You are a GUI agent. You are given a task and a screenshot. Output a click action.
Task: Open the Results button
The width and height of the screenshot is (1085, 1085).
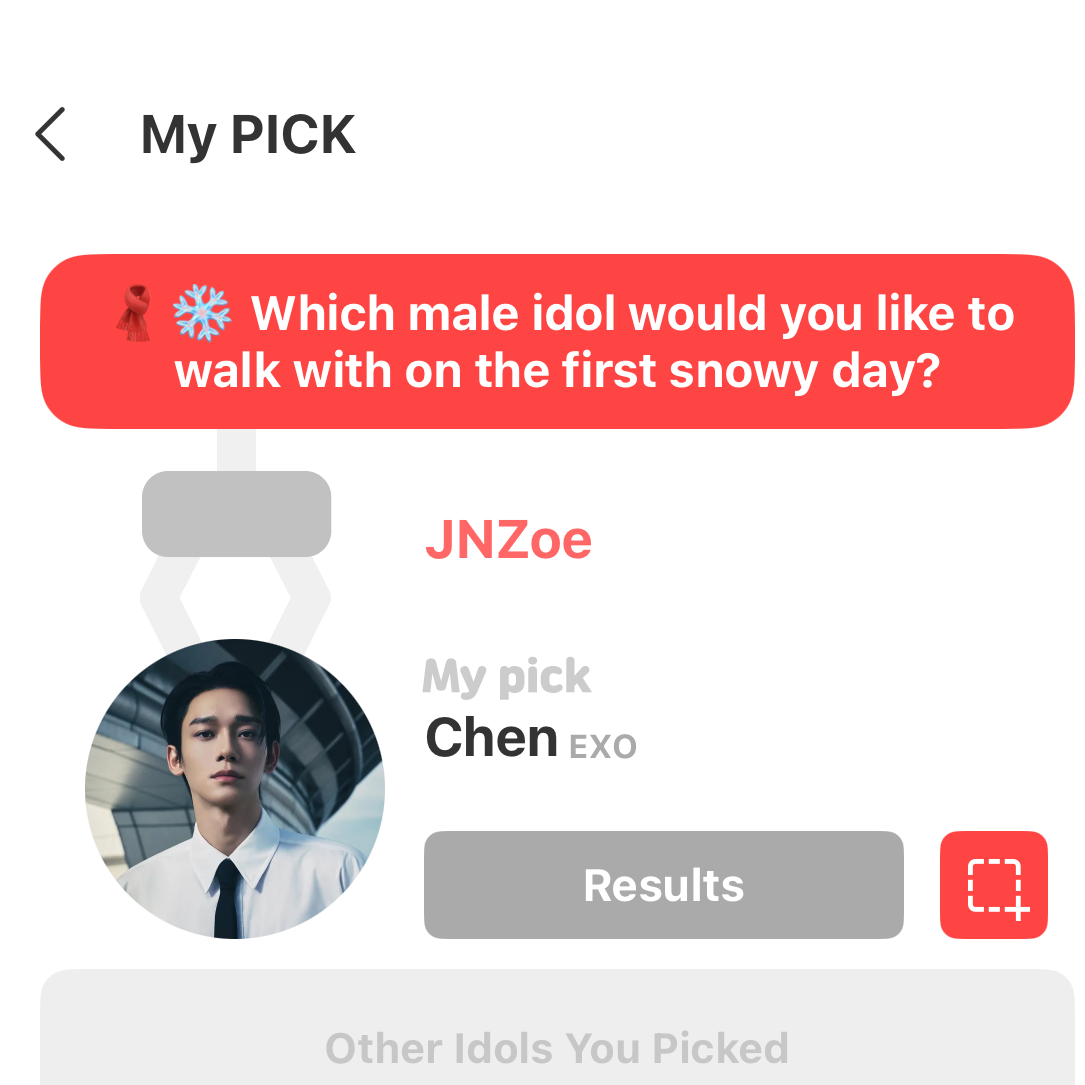tap(663, 885)
